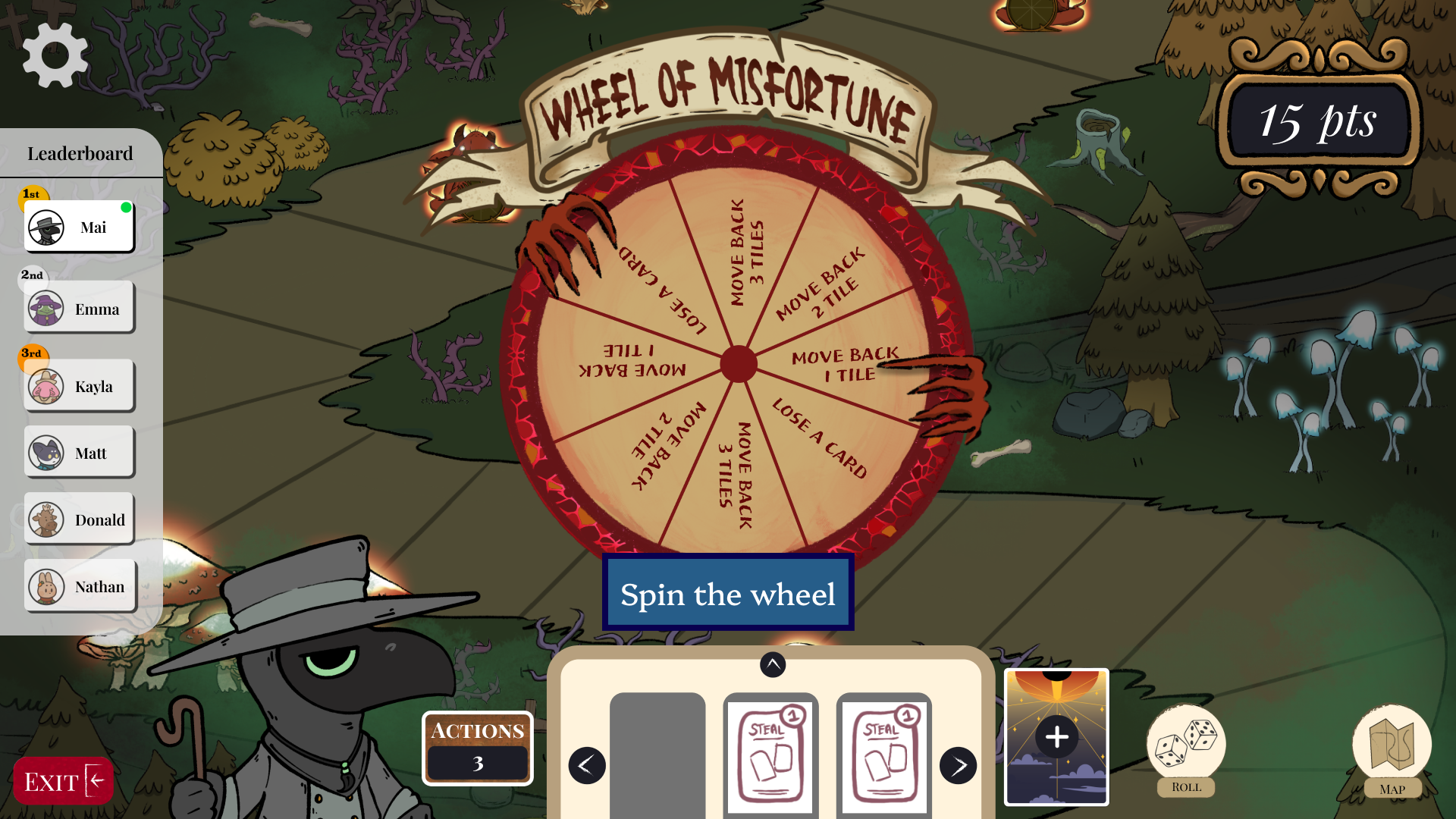
Task: Open the Map
Action: click(1392, 747)
